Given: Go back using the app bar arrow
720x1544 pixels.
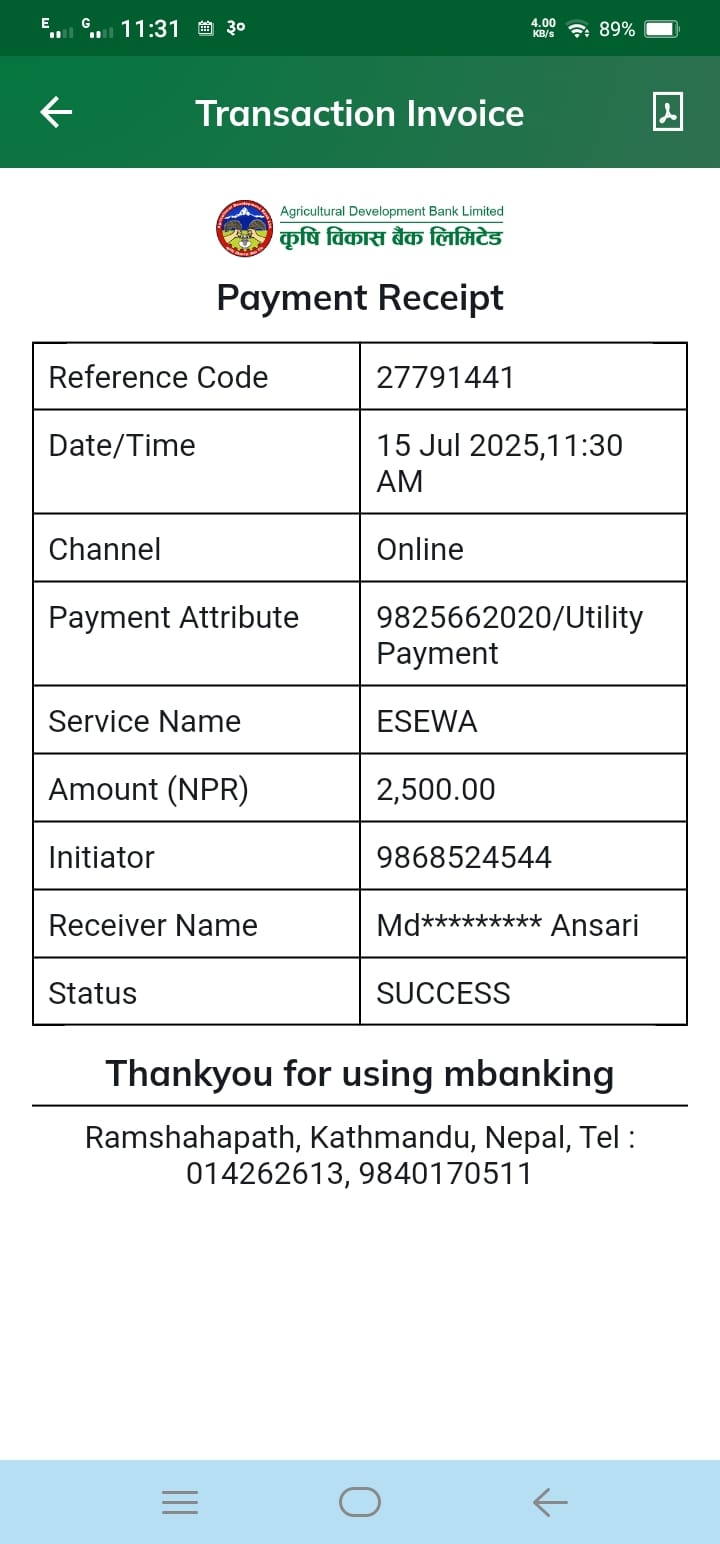Looking at the screenshot, I should coord(56,112).
